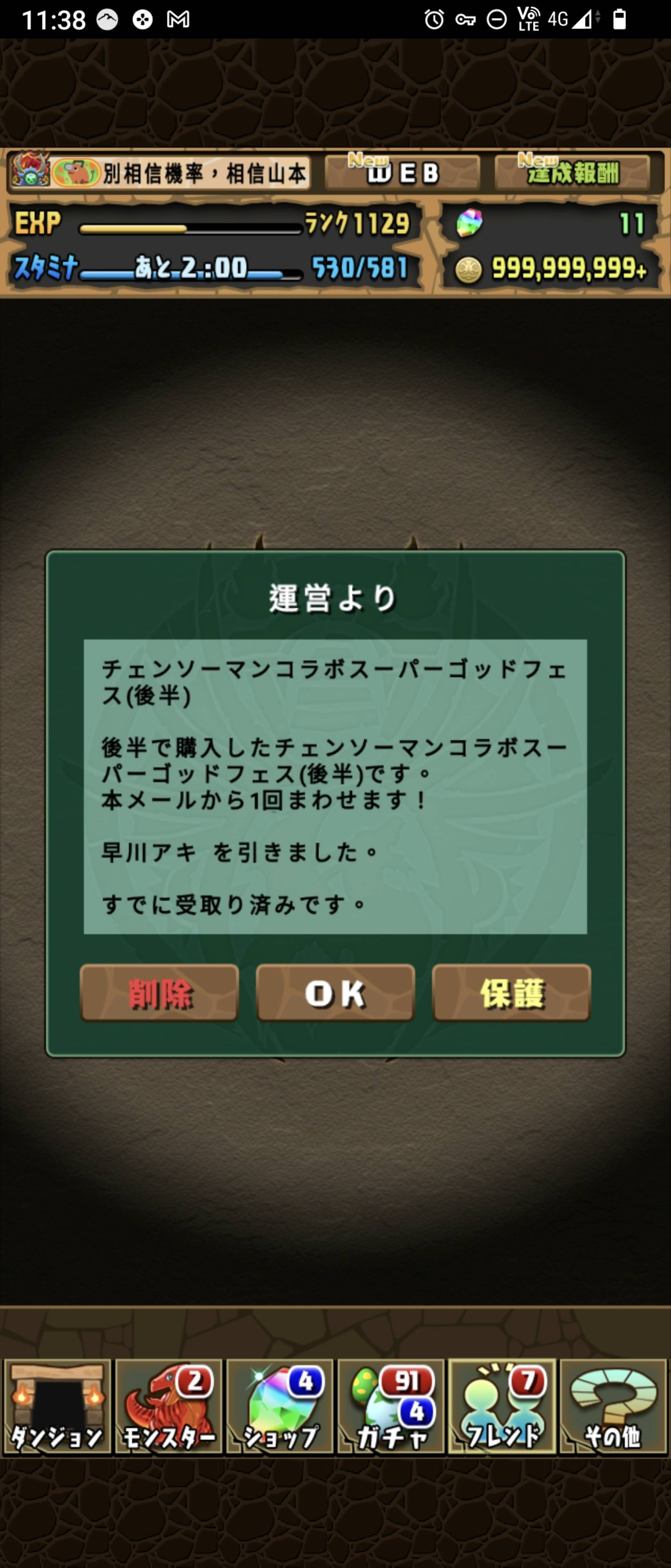Switch to the フレンド tab

(502, 1407)
